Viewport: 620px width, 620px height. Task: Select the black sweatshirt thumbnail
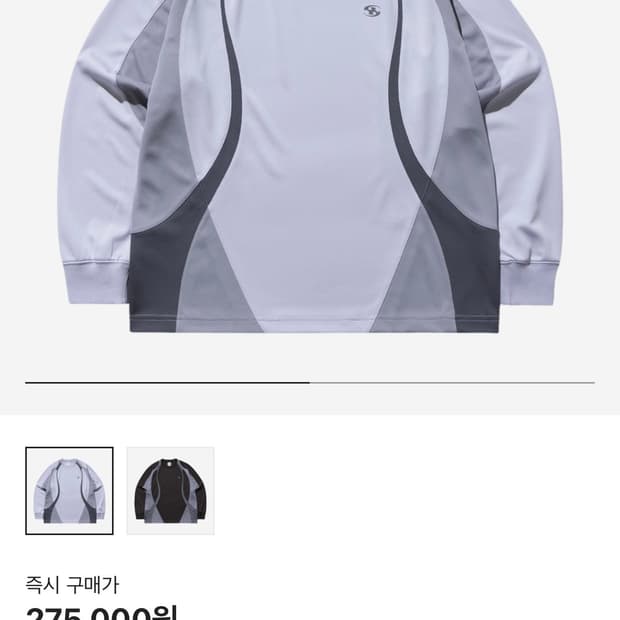tap(170, 490)
